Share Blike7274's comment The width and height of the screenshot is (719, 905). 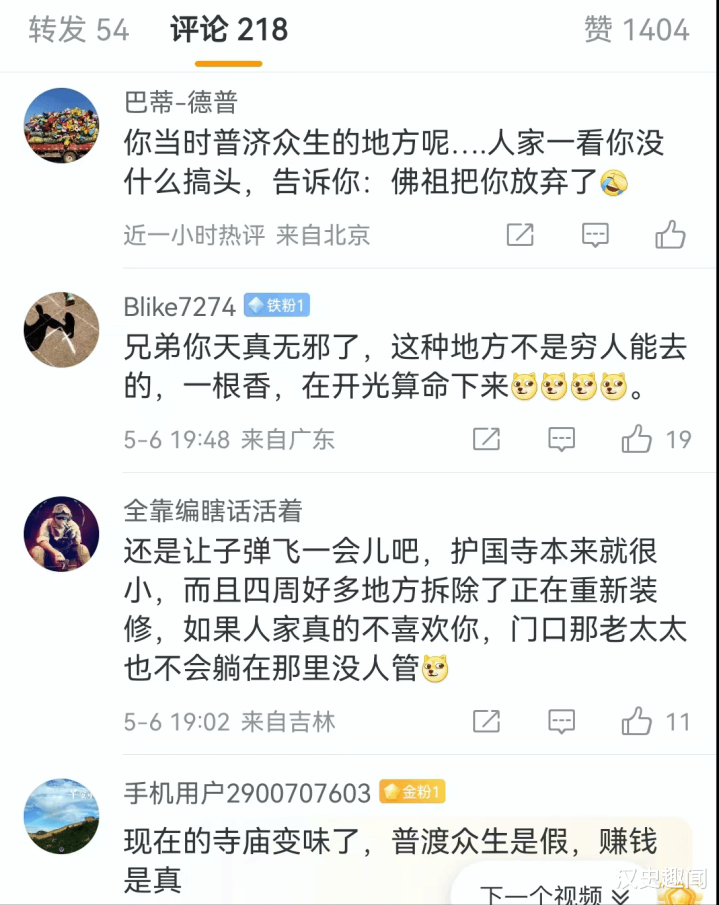(486, 439)
